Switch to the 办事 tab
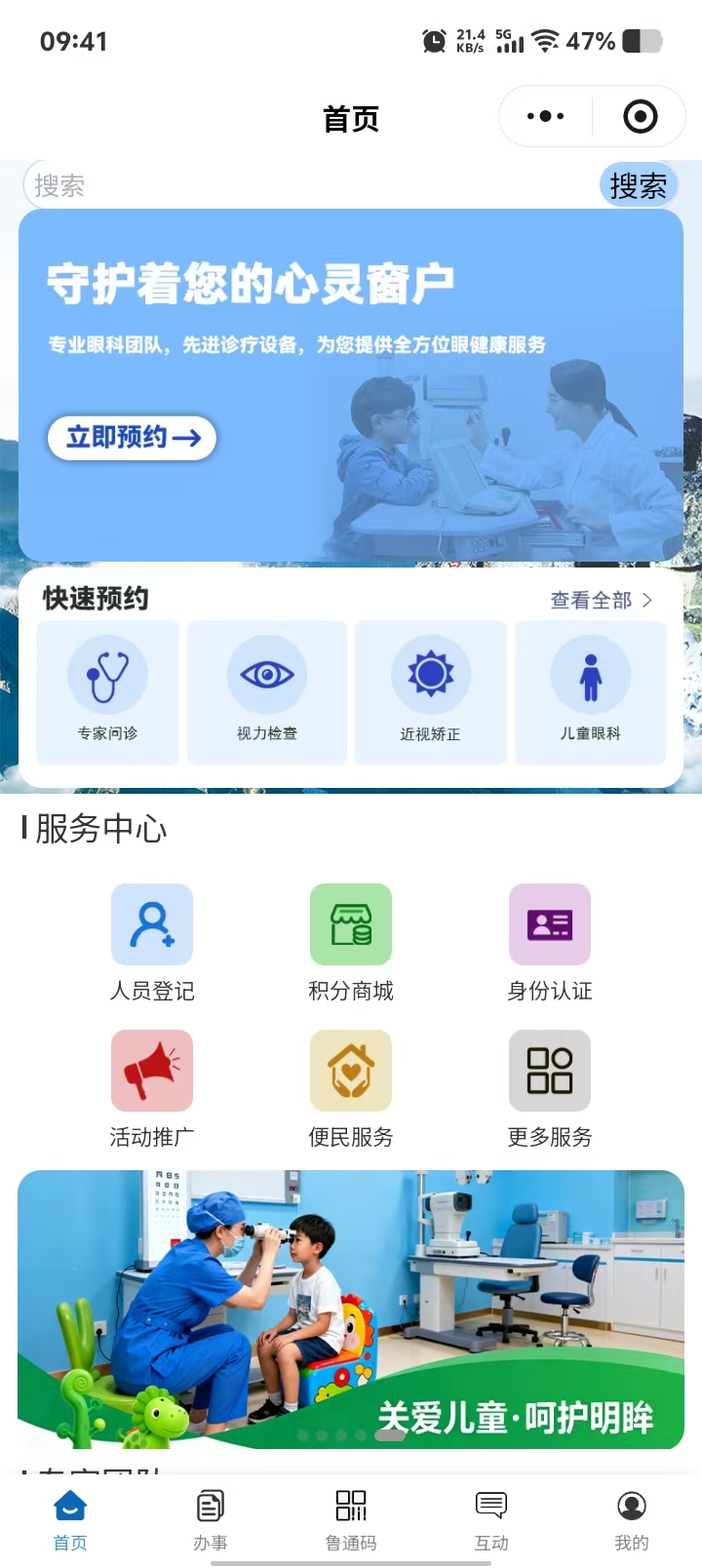 210,1519
